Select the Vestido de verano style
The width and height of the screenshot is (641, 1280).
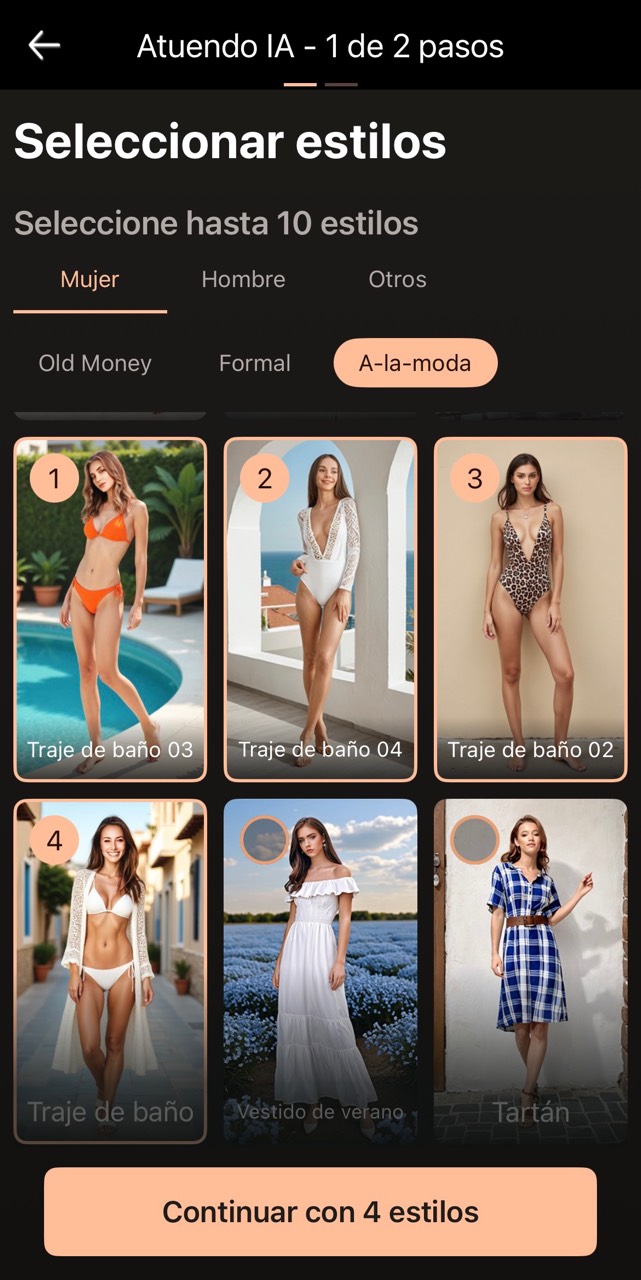click(320, 970)
